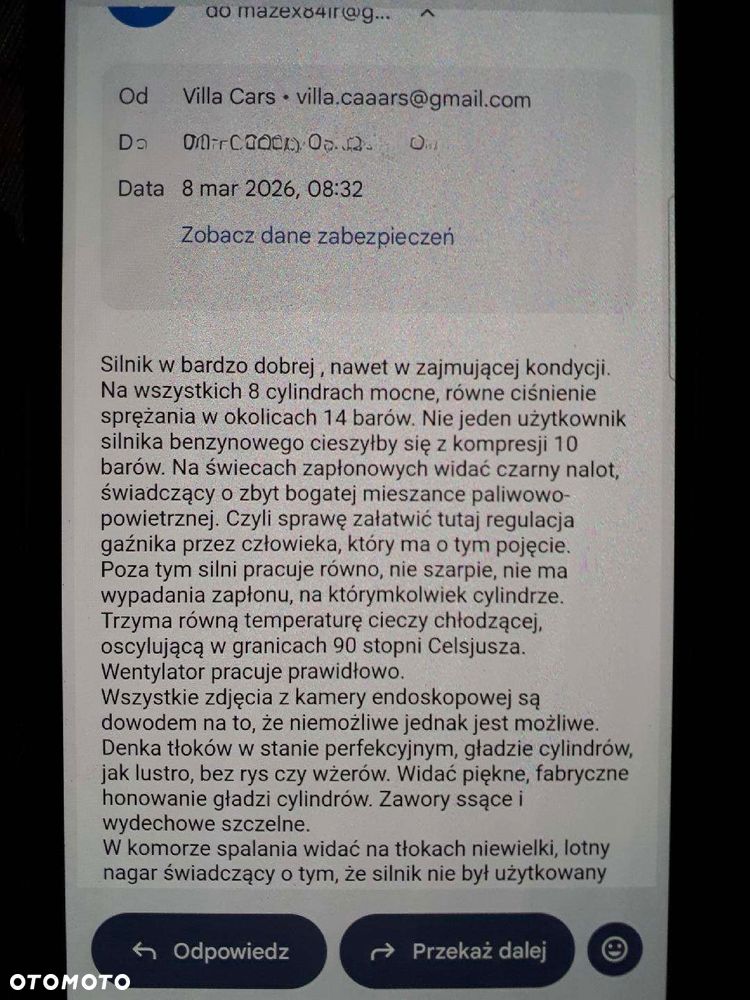Open Zobacz dane zabezpieczeń link
The width and height of the screenshot is (750, 1000).
tap(317, 236)
